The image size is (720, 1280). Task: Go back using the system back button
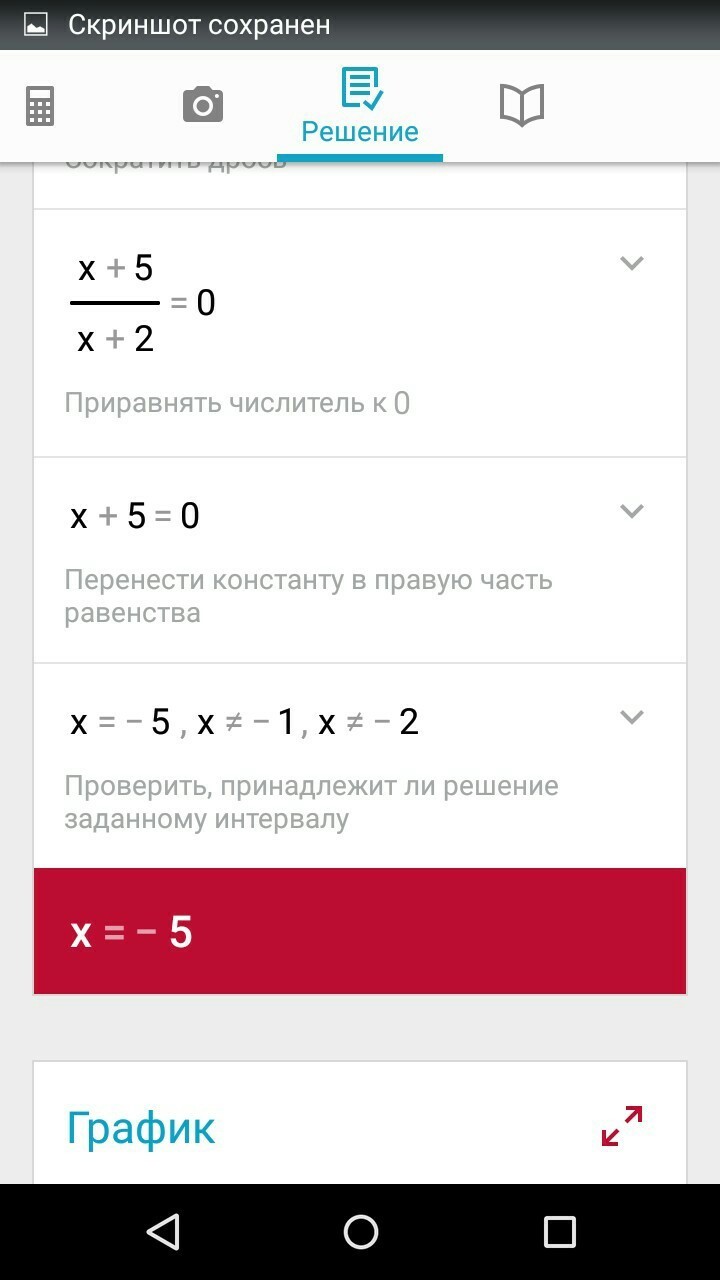(x=162, y=1232)
